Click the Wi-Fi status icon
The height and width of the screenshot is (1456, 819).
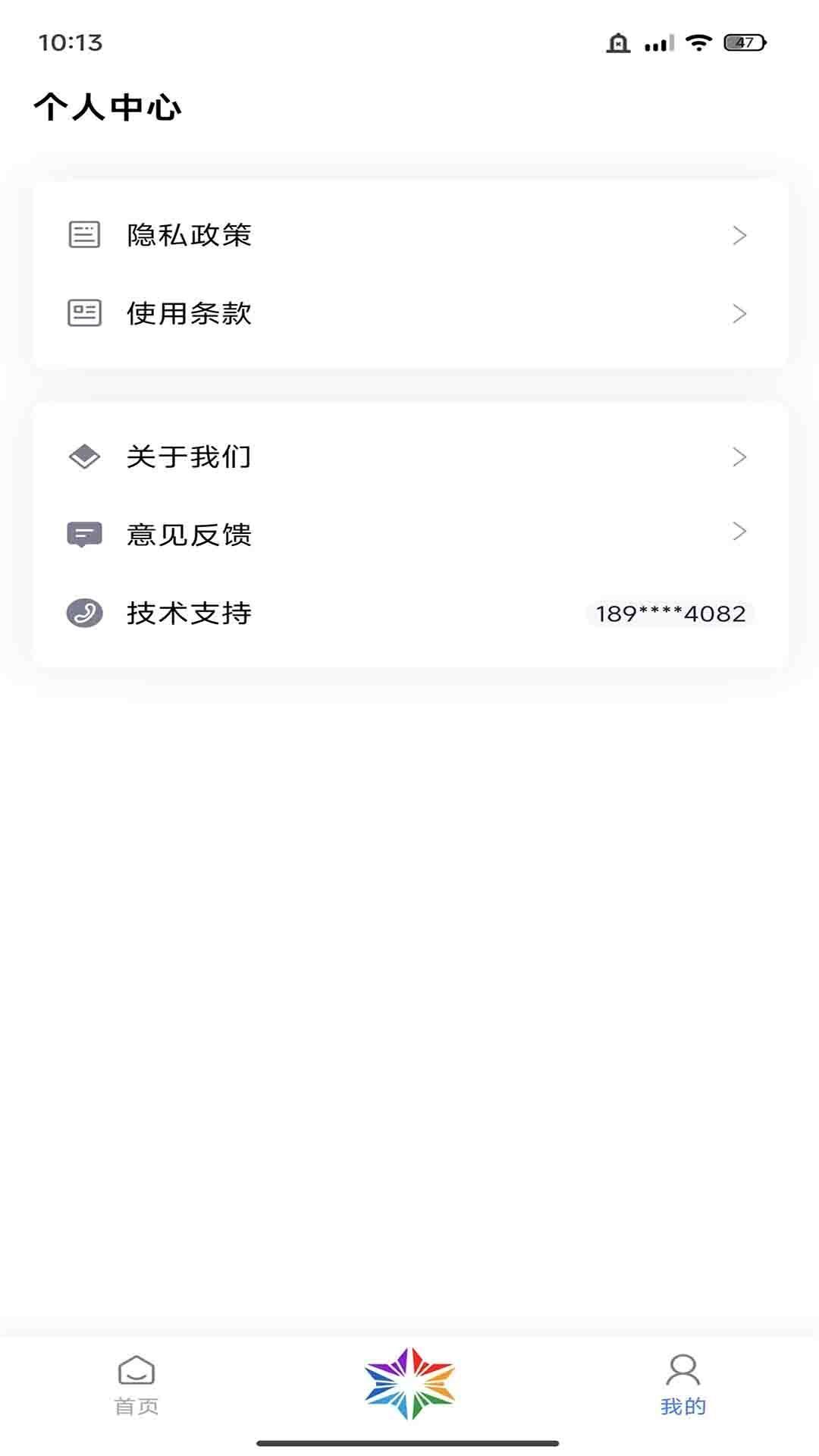[697, 43]
